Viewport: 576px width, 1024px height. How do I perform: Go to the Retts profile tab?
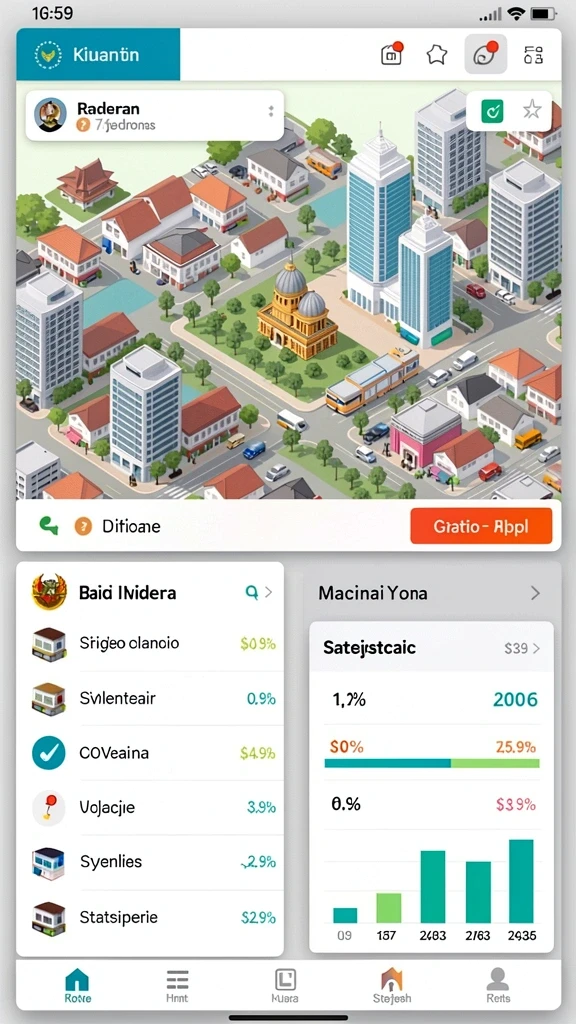coord(498,986)
